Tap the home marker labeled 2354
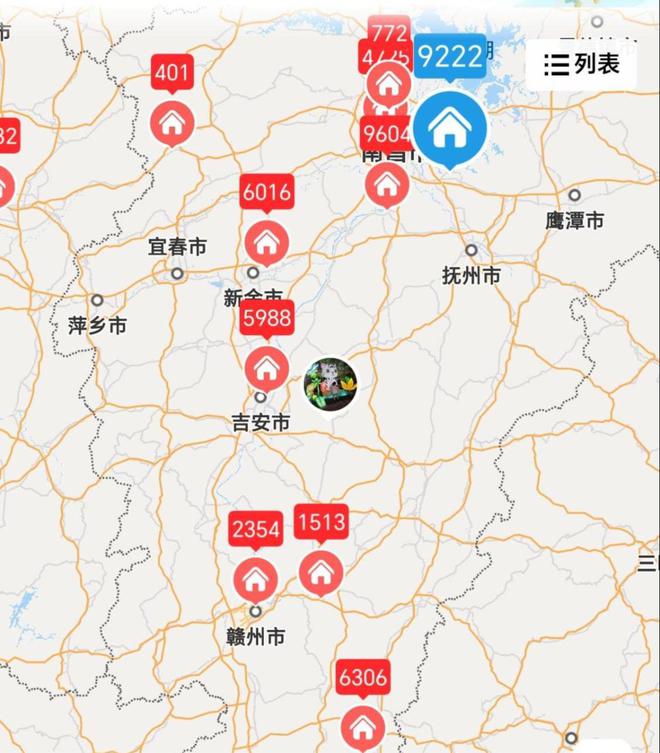This screenshot has width=660, height=753. tap(255, 578)
